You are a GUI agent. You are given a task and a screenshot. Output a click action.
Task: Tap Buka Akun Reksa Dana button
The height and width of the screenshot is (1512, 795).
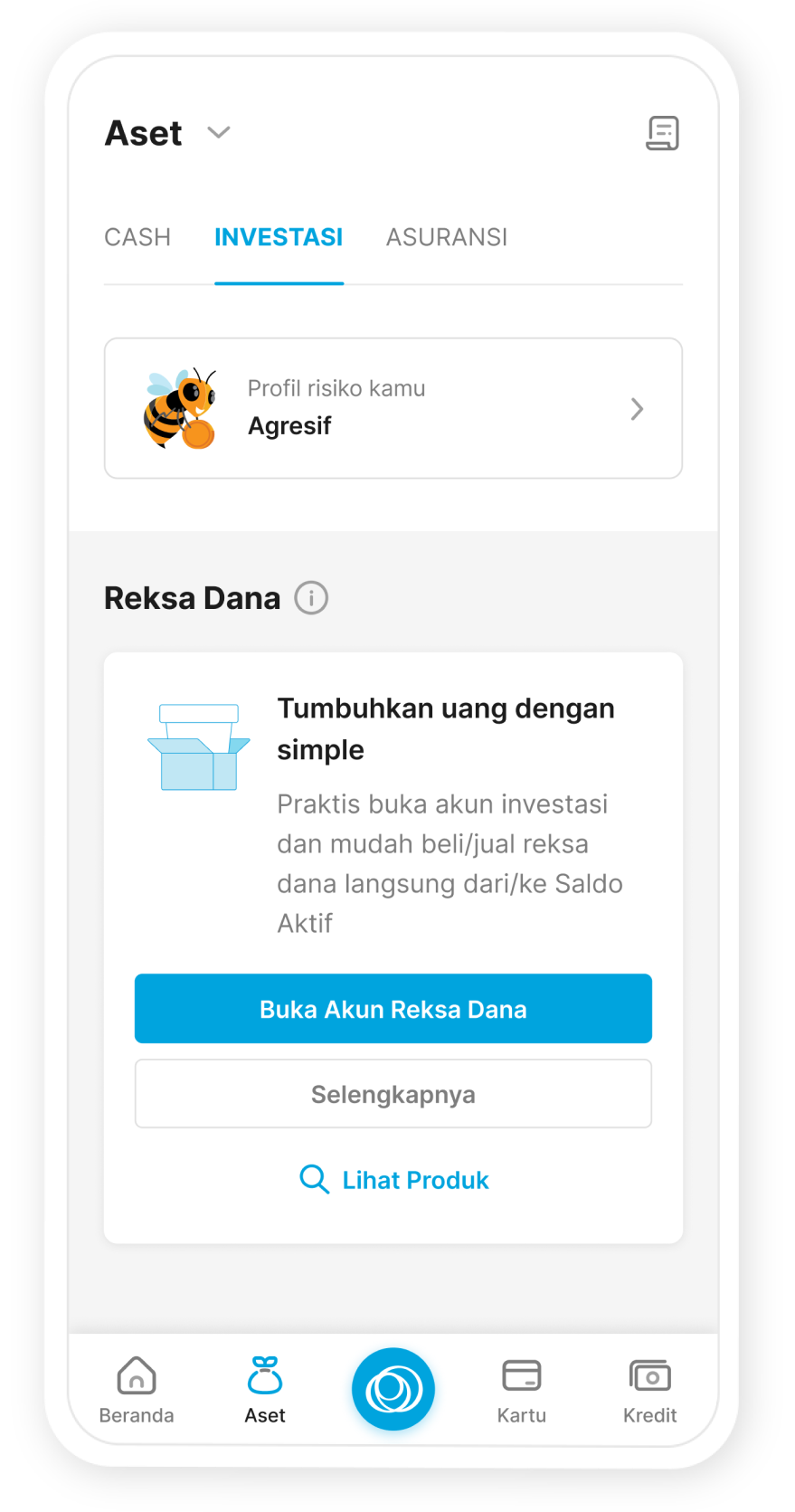click(x=393, y=1009)
